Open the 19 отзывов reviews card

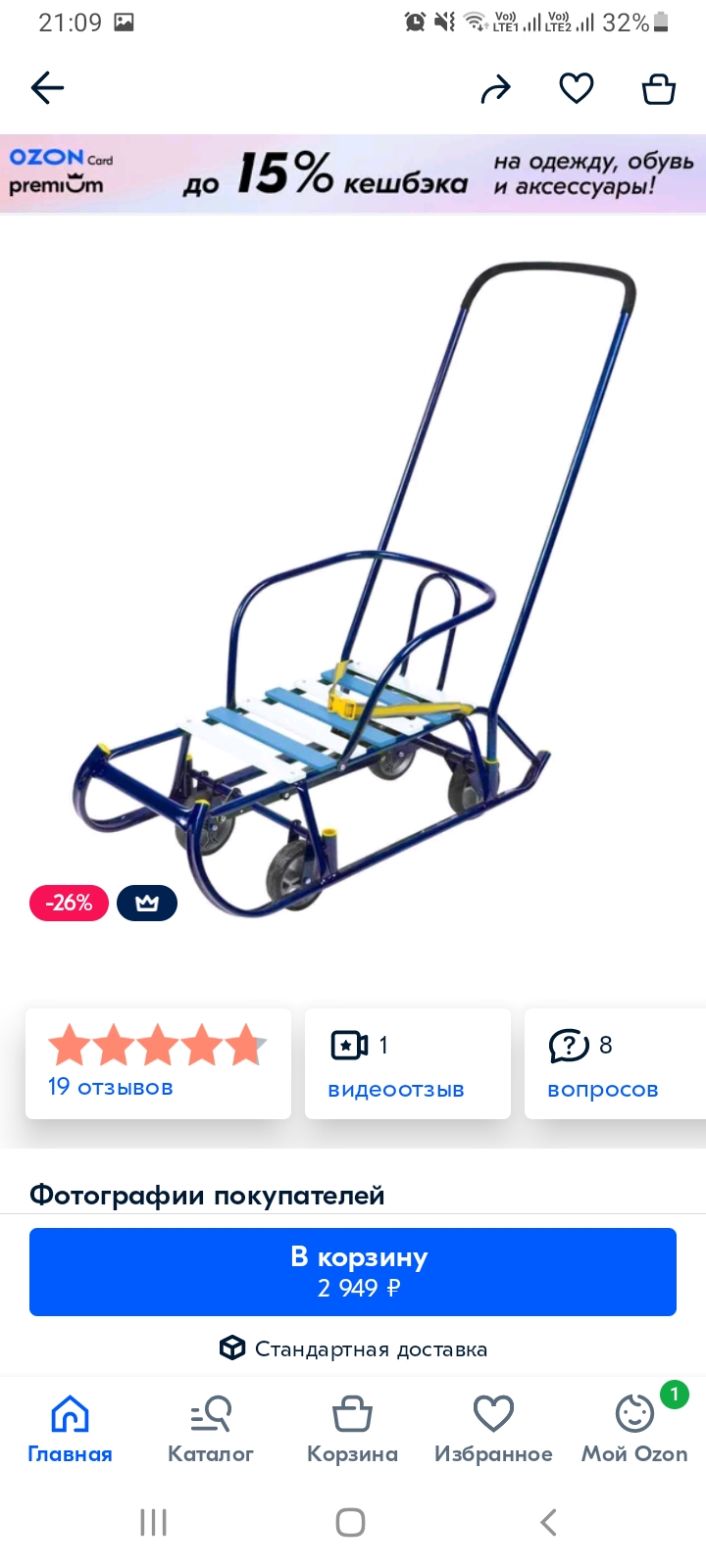pyautogui.click(x=158, y=1063)
